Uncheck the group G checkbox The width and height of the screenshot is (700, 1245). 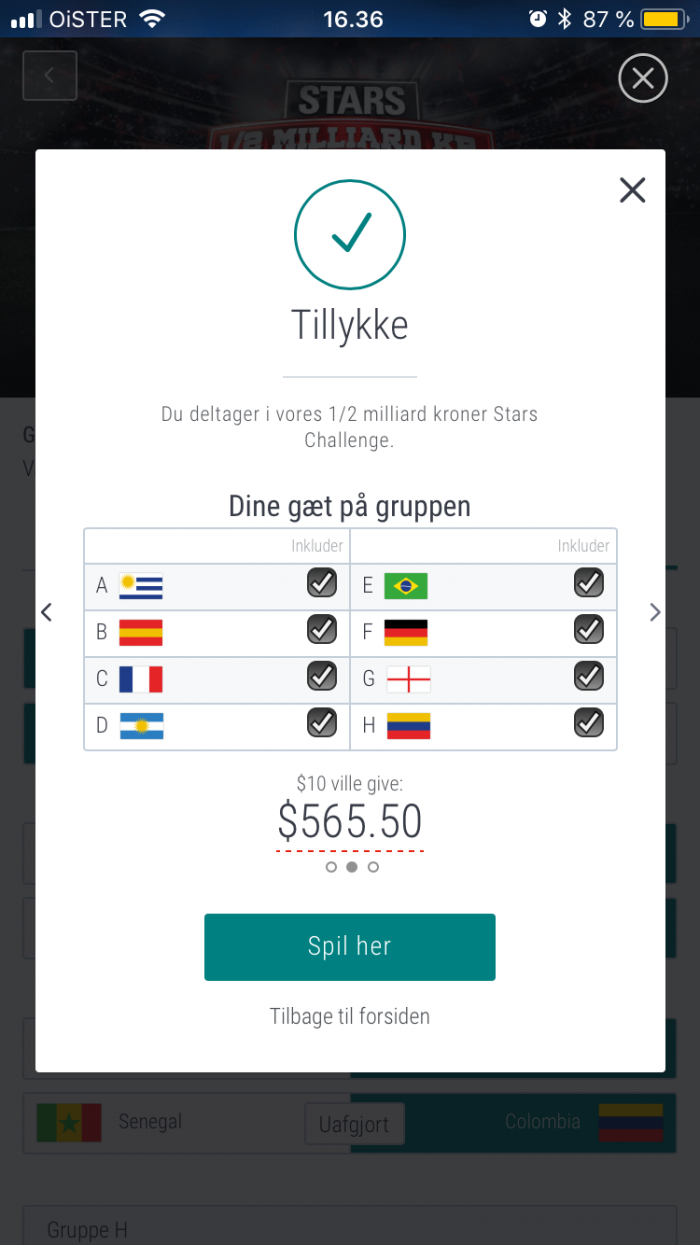[x=589, y=676]
